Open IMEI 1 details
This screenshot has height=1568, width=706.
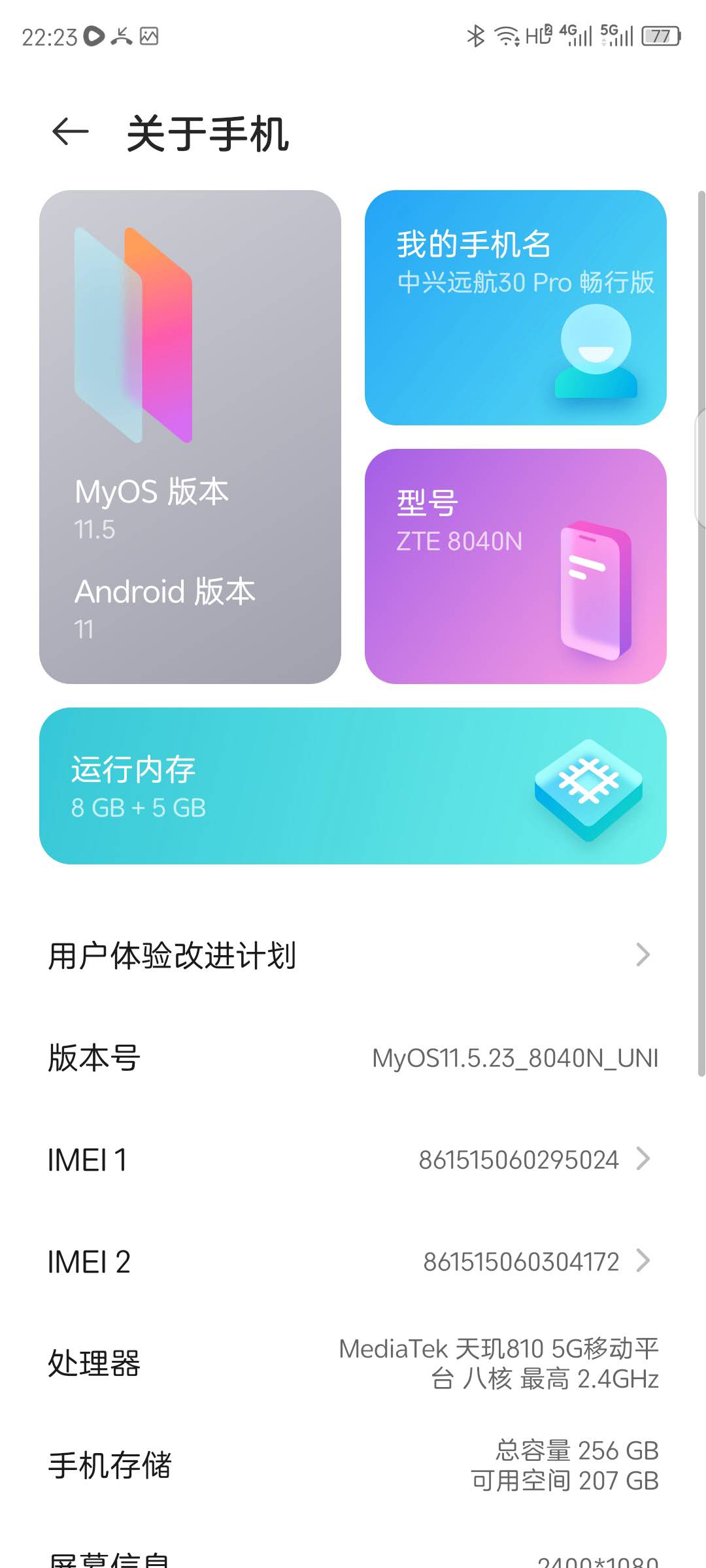point(353,1159)
